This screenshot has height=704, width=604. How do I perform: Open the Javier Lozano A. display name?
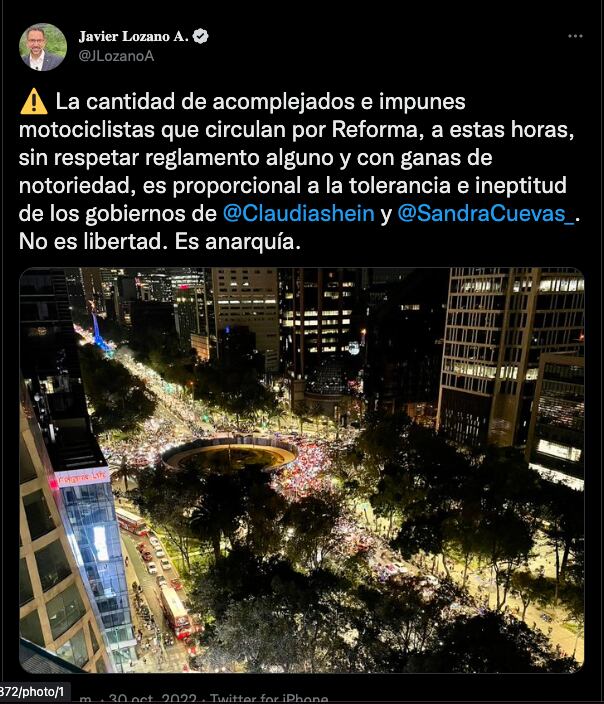click(133, 36)
